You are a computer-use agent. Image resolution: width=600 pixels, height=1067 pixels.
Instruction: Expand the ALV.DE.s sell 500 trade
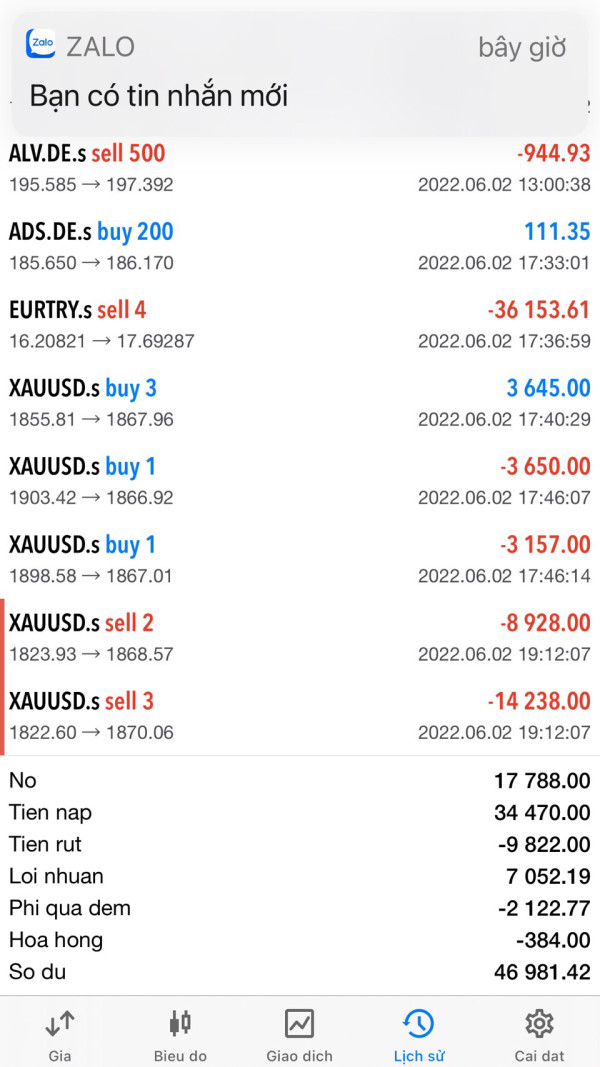coord(300,168)
